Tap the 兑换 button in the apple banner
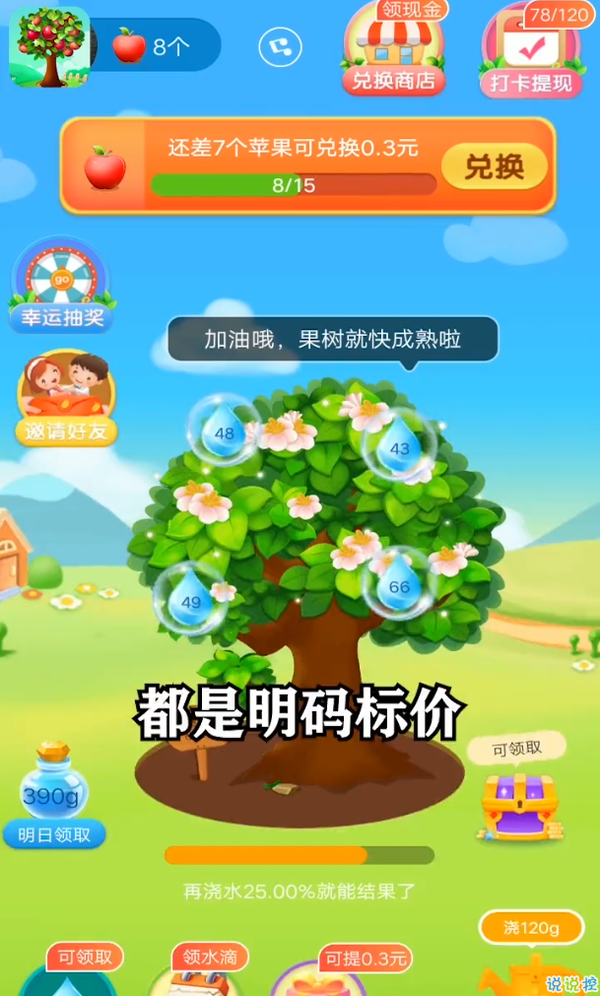 (x=494, y=167)
